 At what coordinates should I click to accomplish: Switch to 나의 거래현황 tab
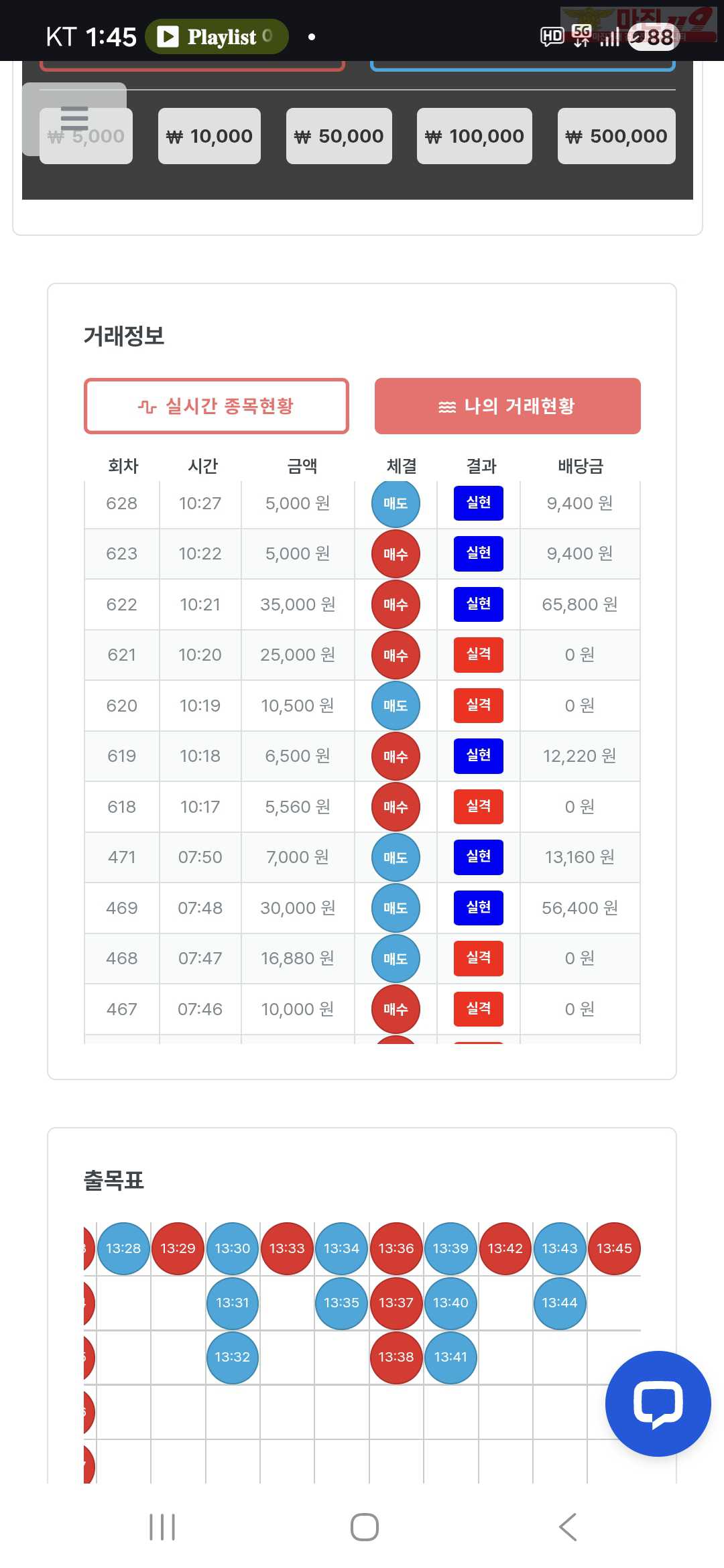pyautogui.click(x=507, y=406)
